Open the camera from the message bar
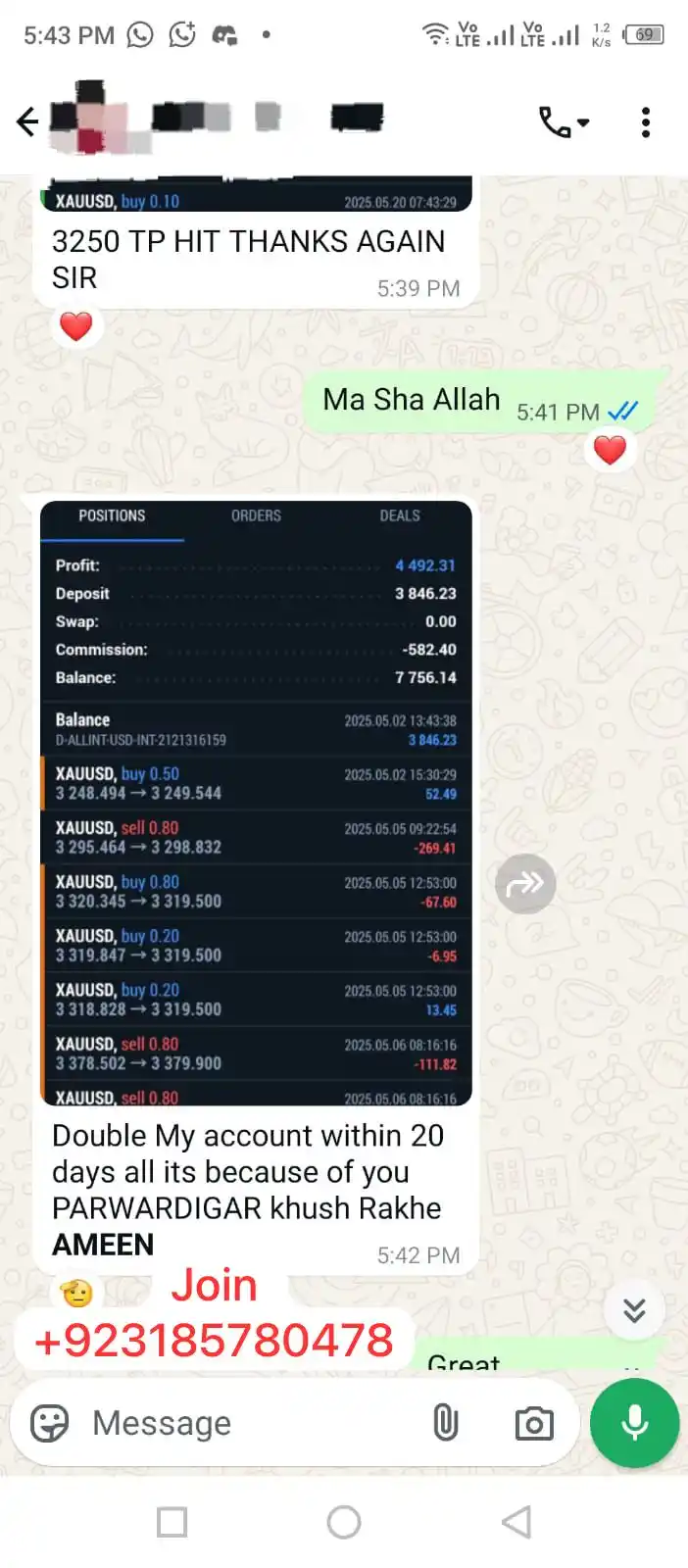 tap(534, 1423)
